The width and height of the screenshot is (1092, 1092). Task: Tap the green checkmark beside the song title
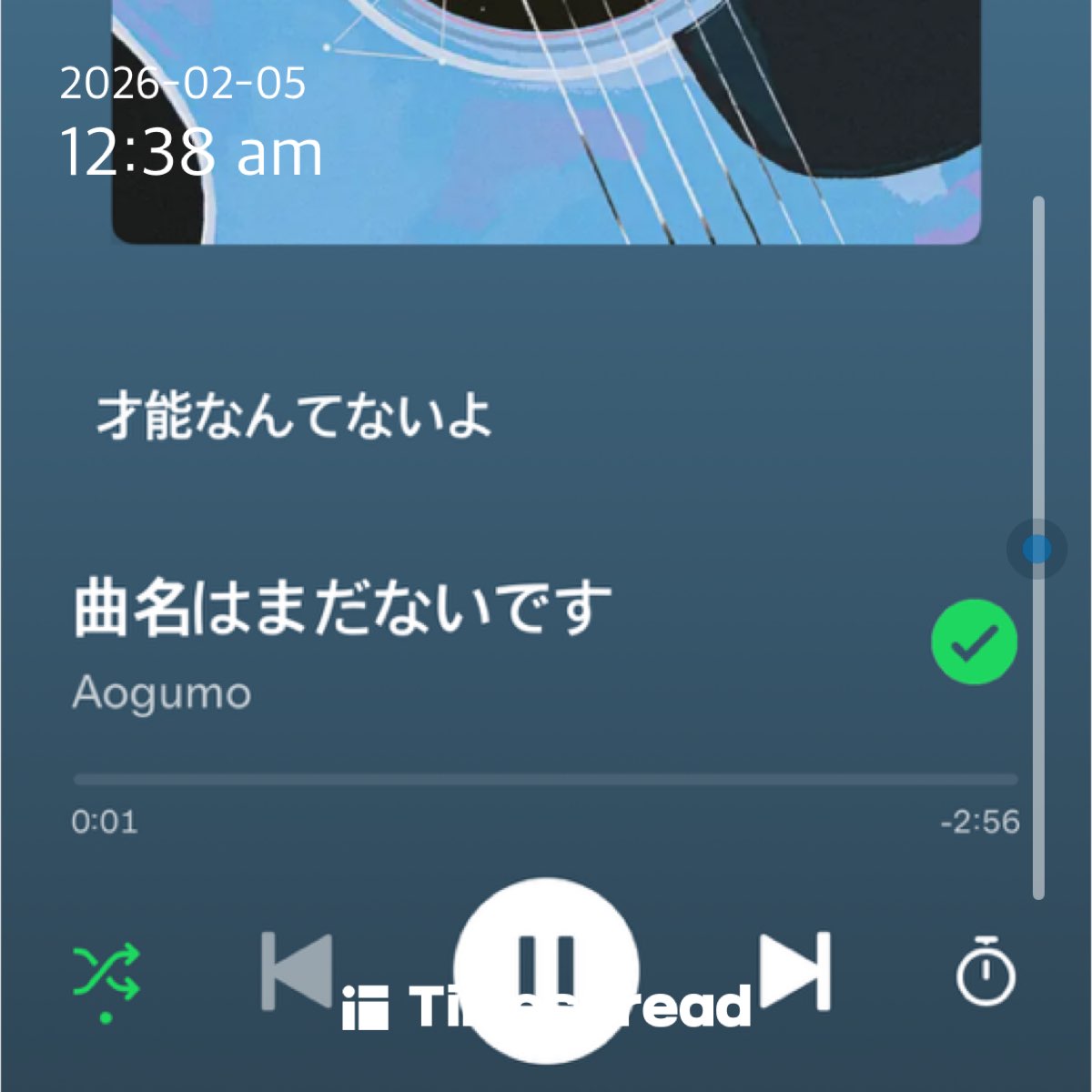pos(974,642)
